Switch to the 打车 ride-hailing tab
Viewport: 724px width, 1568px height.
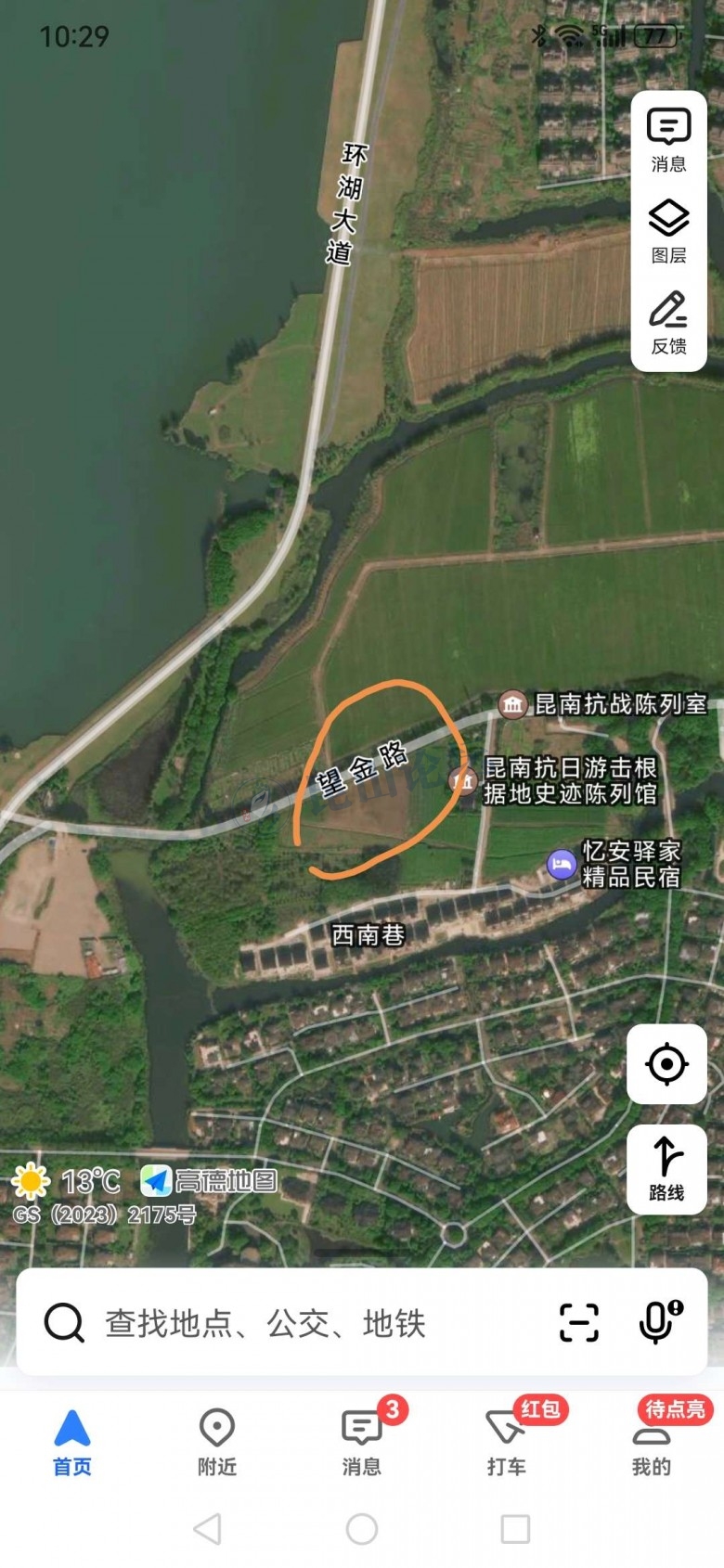point(507,1443)
